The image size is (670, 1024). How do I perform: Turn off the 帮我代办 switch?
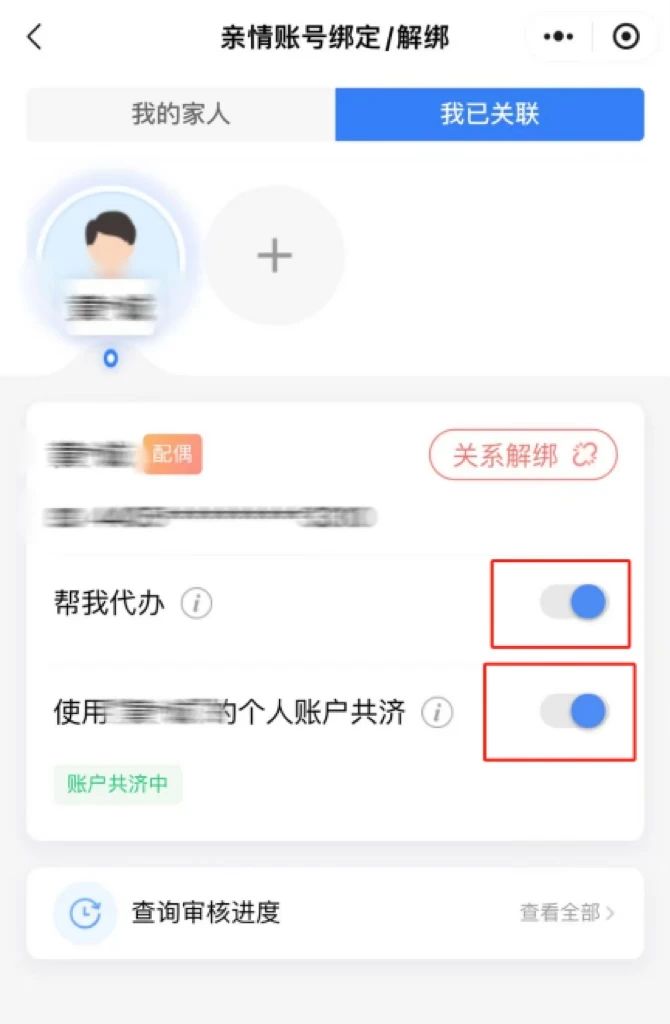coord(574,602)
